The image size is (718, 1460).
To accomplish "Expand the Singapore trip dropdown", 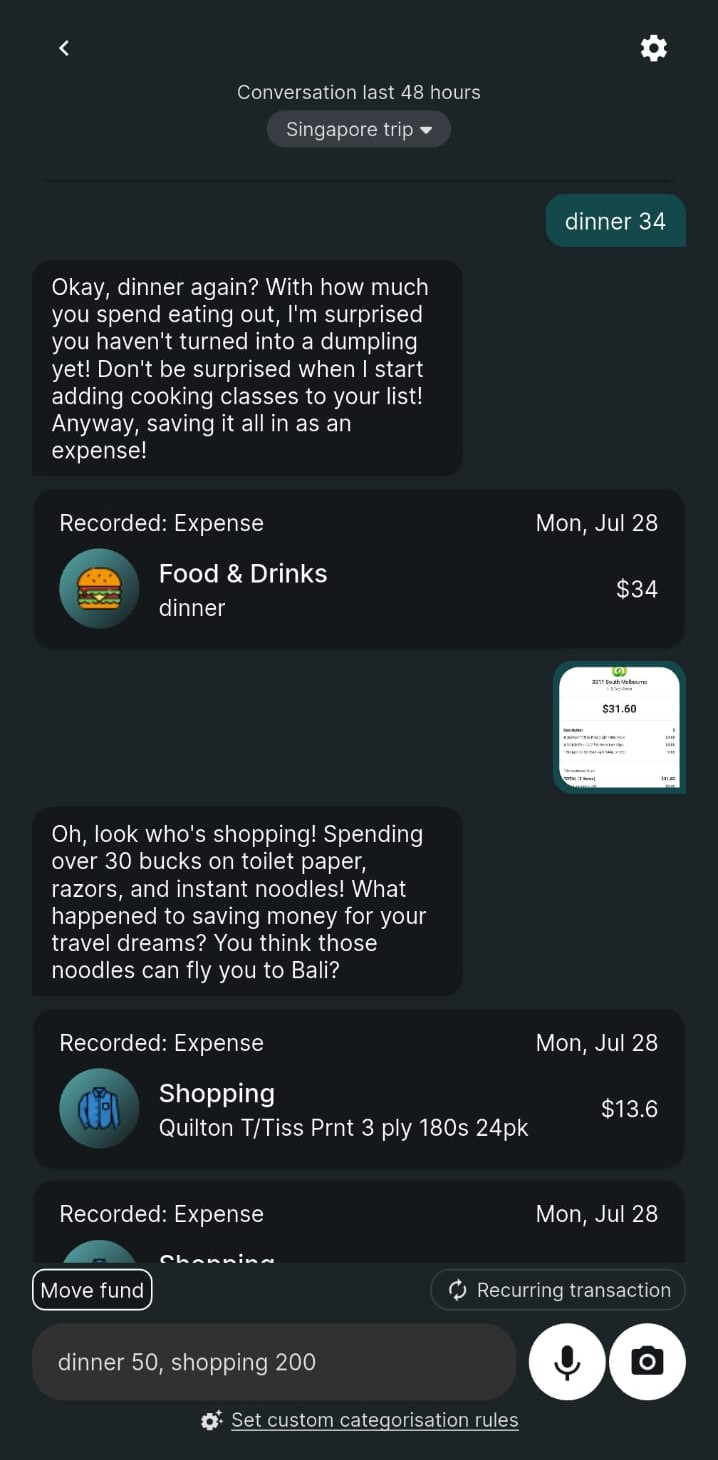I will pyautogui.click(x=358, y=130).
